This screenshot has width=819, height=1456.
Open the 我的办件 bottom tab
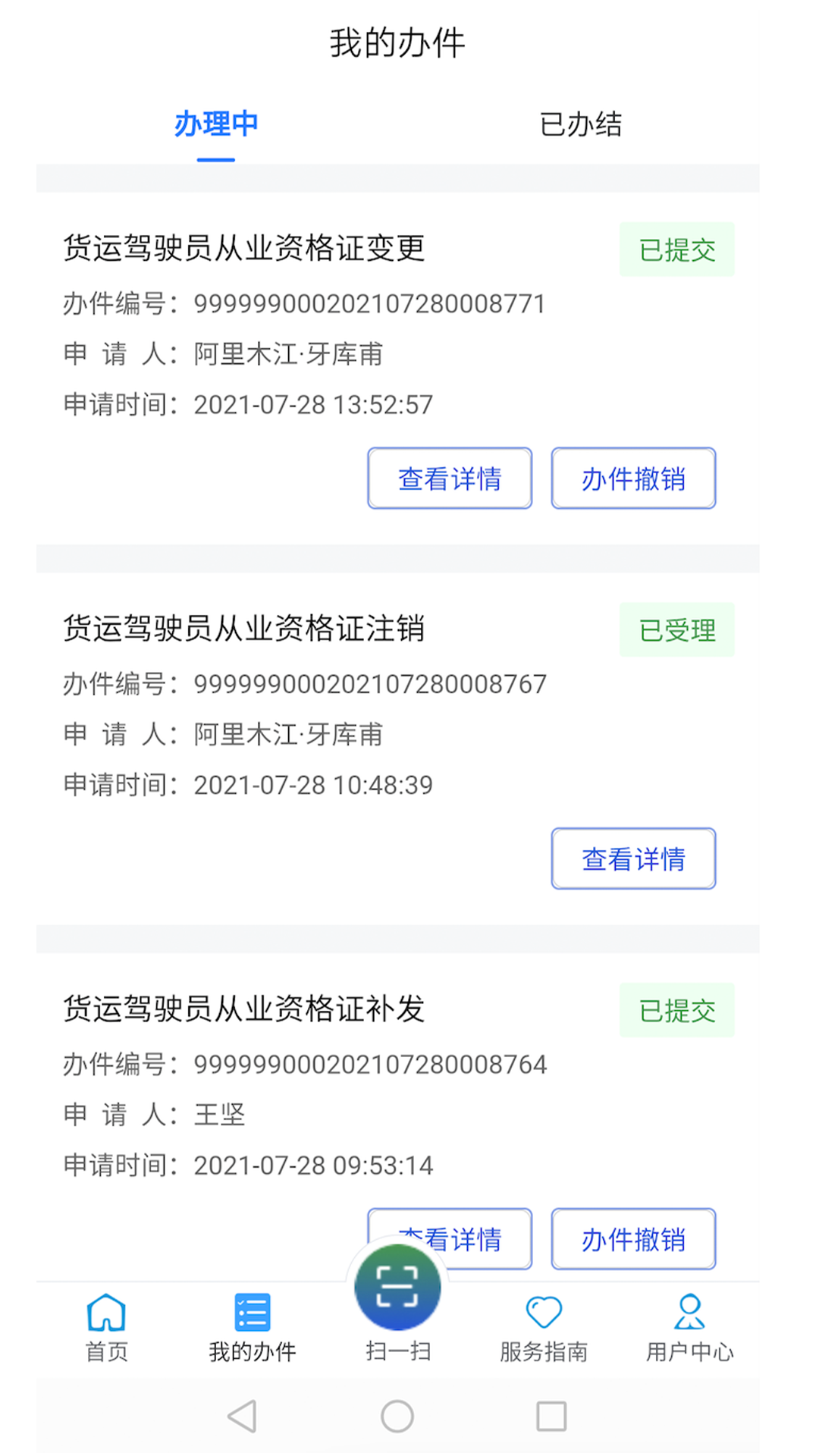coord(253,1329)
